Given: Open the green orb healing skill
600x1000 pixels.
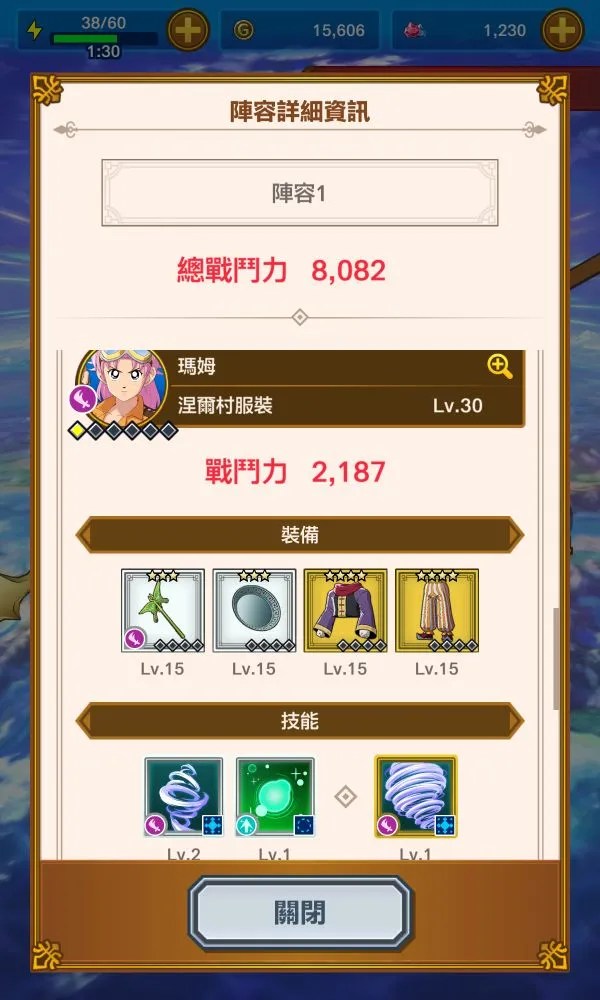Looking at the screenshot, I should (x=275, y=797).
